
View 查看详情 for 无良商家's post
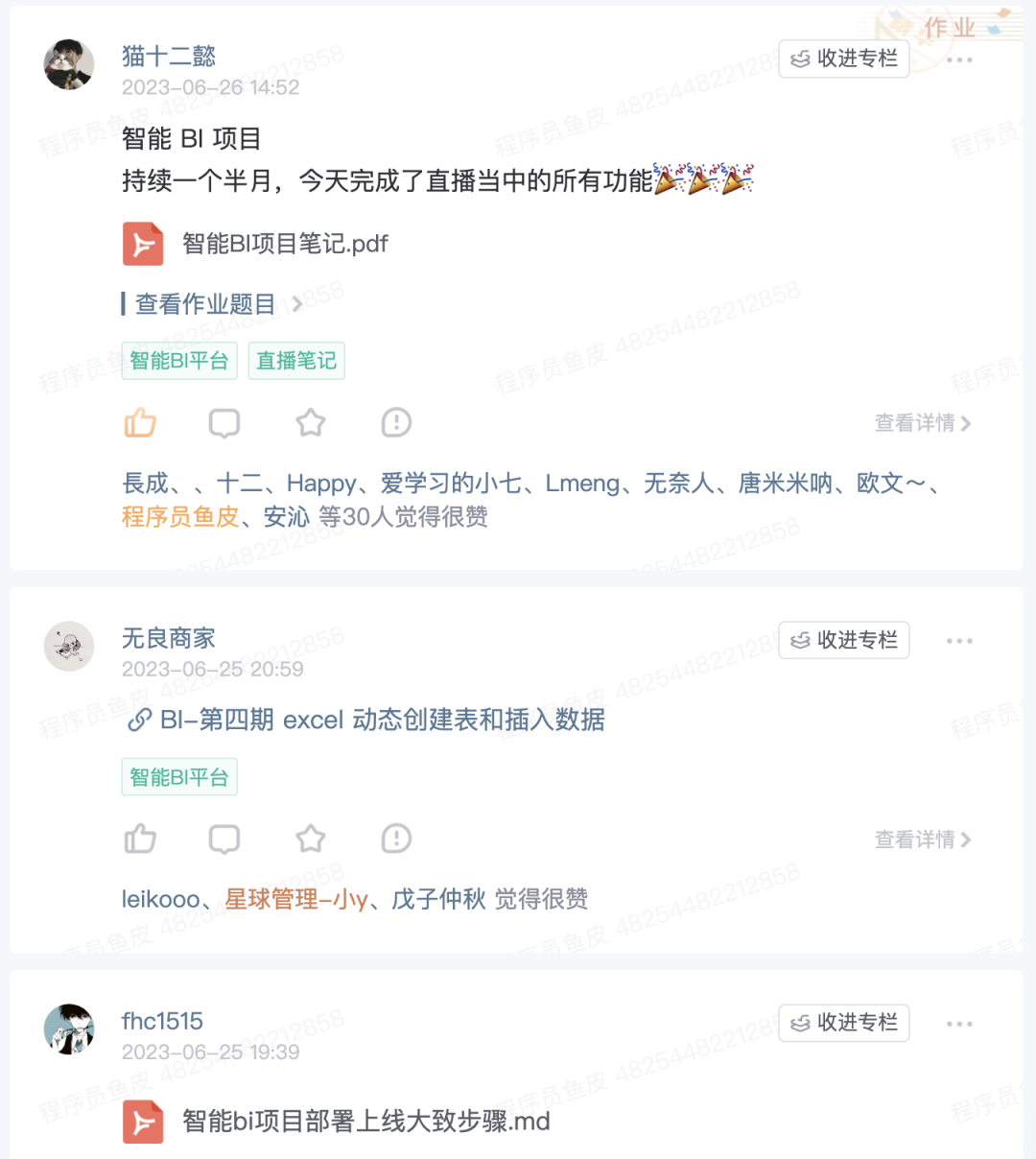922,840
